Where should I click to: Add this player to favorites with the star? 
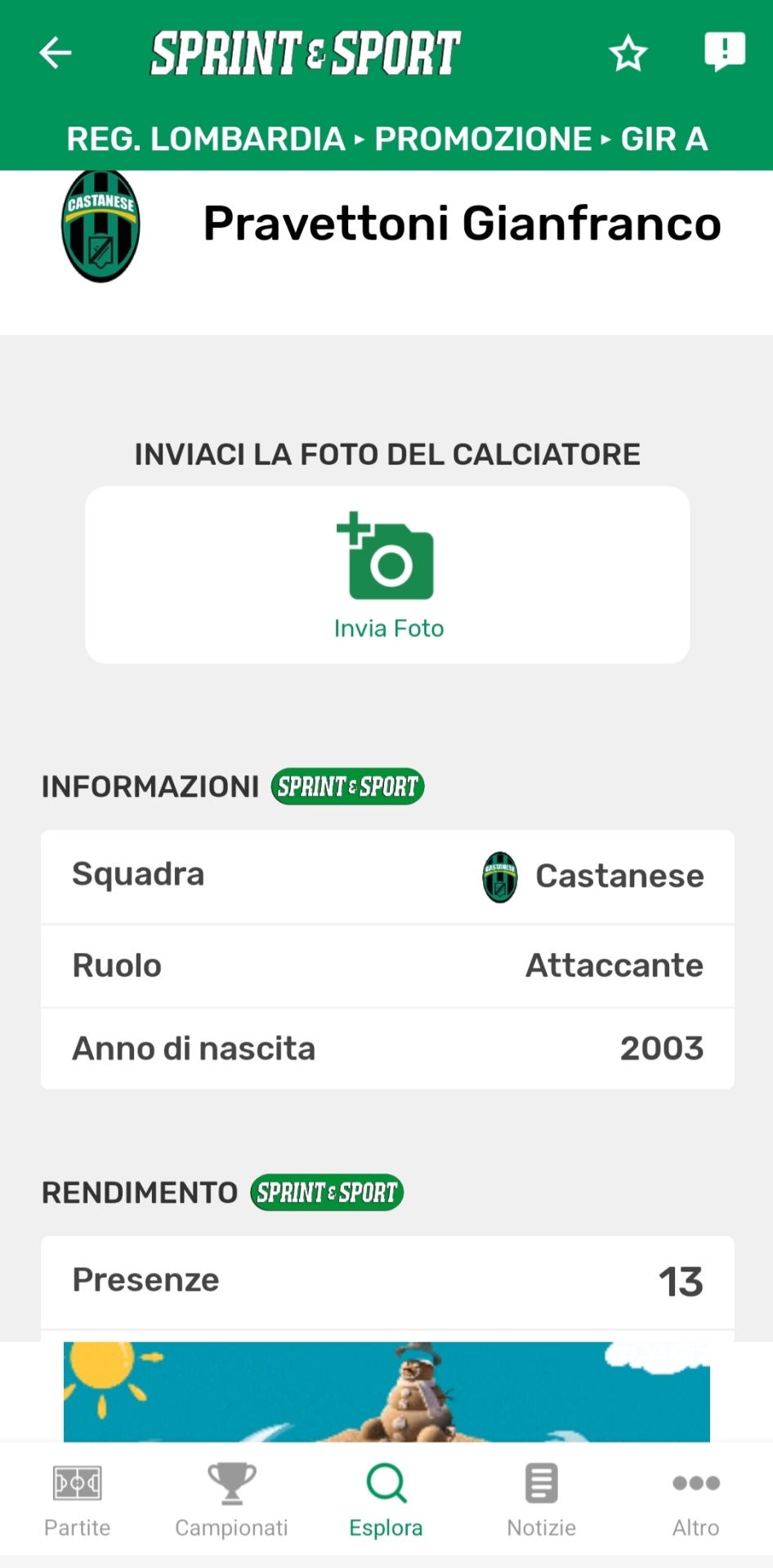628,54
